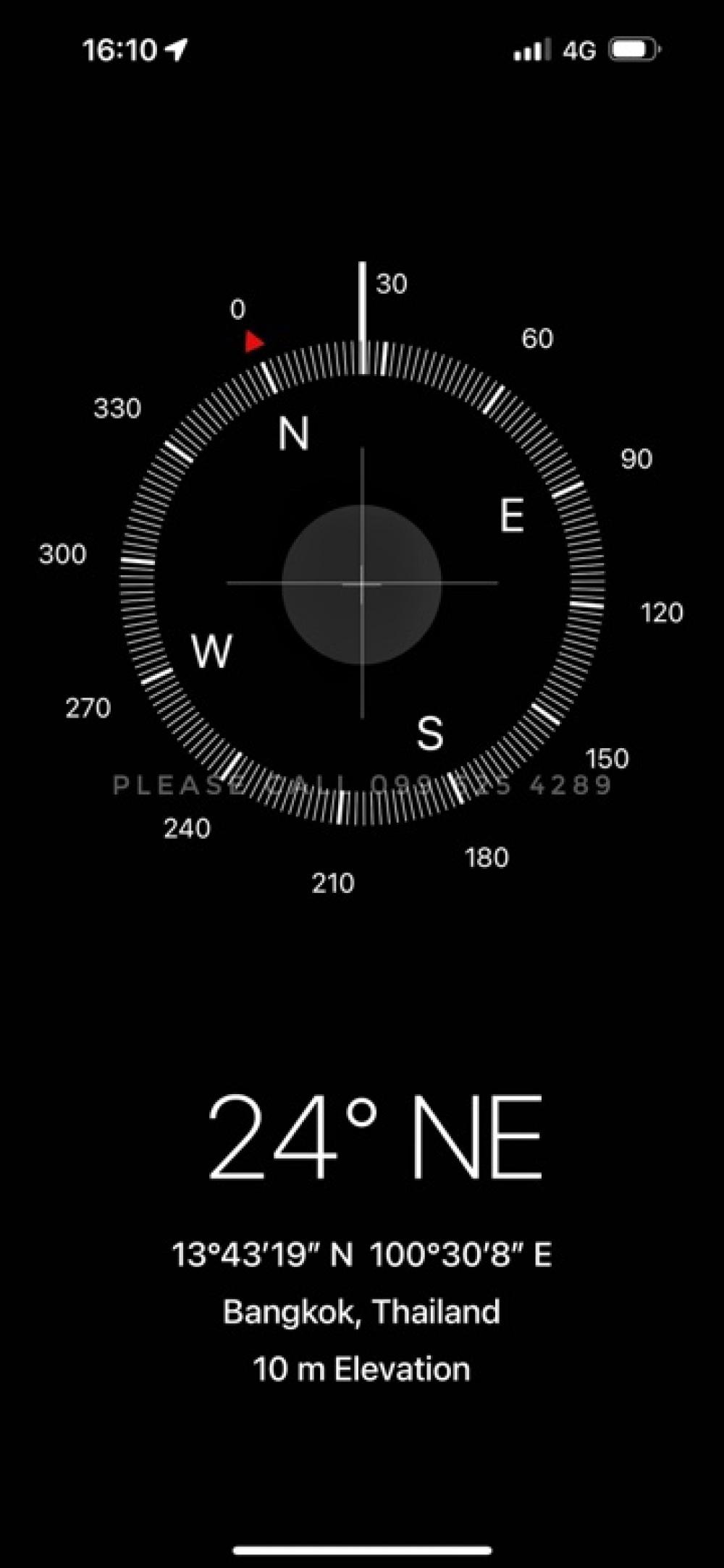
Task: Tap the compass dial to lock bearing
Action: (361, 582)
